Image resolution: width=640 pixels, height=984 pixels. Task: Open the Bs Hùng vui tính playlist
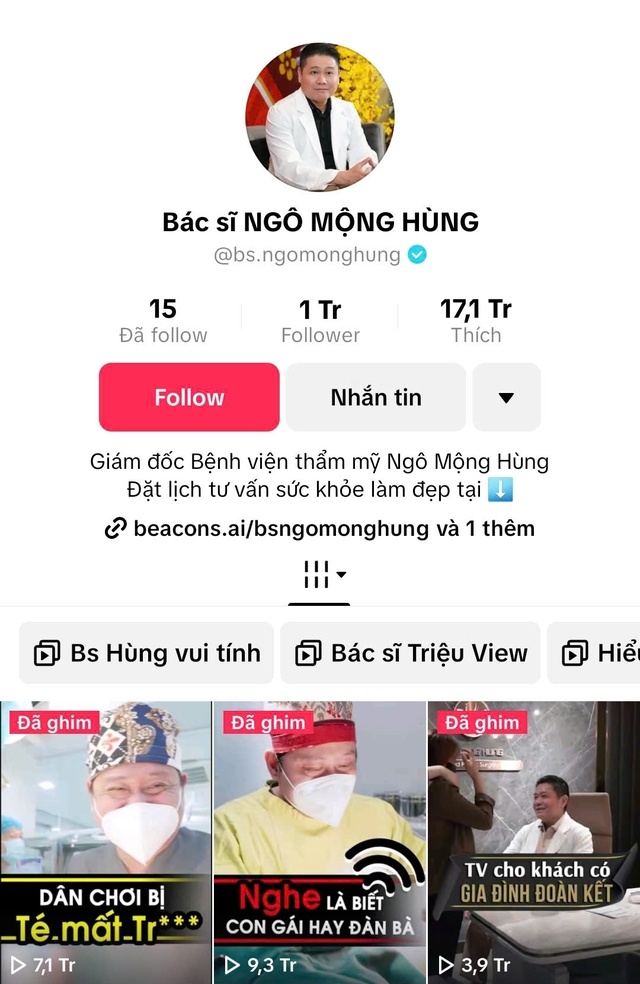(x=147, y=653)
